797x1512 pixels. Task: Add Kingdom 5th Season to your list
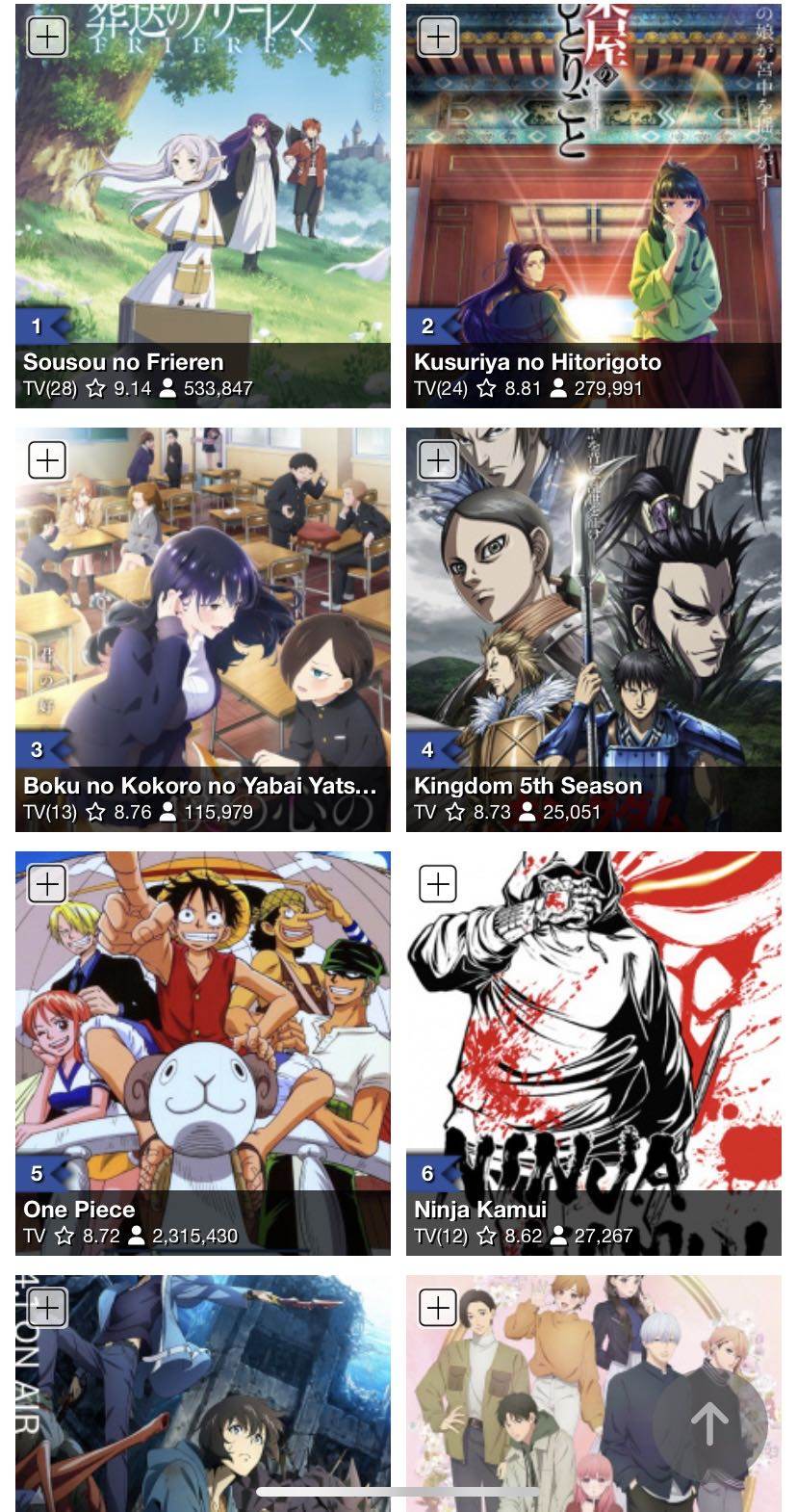438,460
